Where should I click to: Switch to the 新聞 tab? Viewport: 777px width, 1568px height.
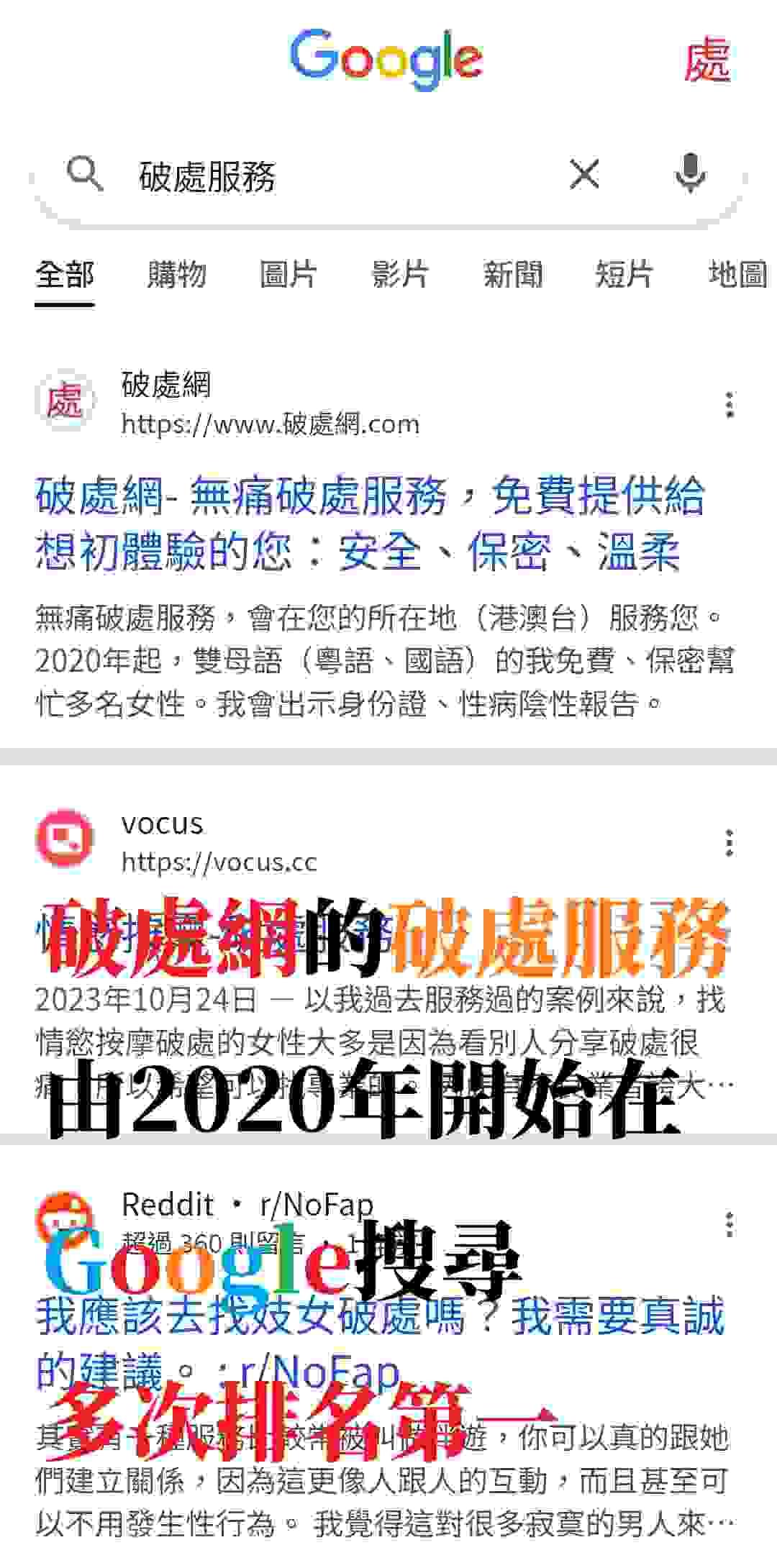tap(513, 275)
